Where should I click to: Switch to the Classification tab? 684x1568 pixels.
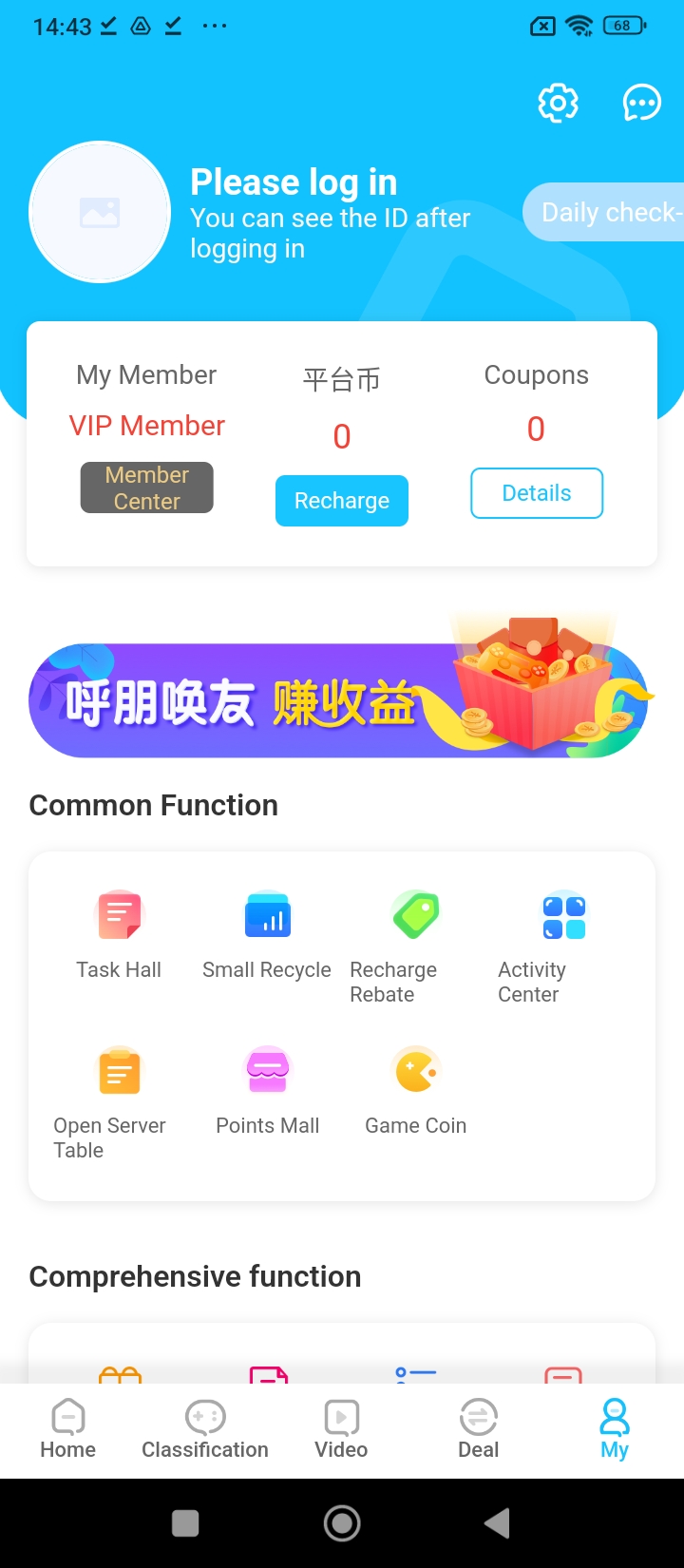click(205, 1429)
